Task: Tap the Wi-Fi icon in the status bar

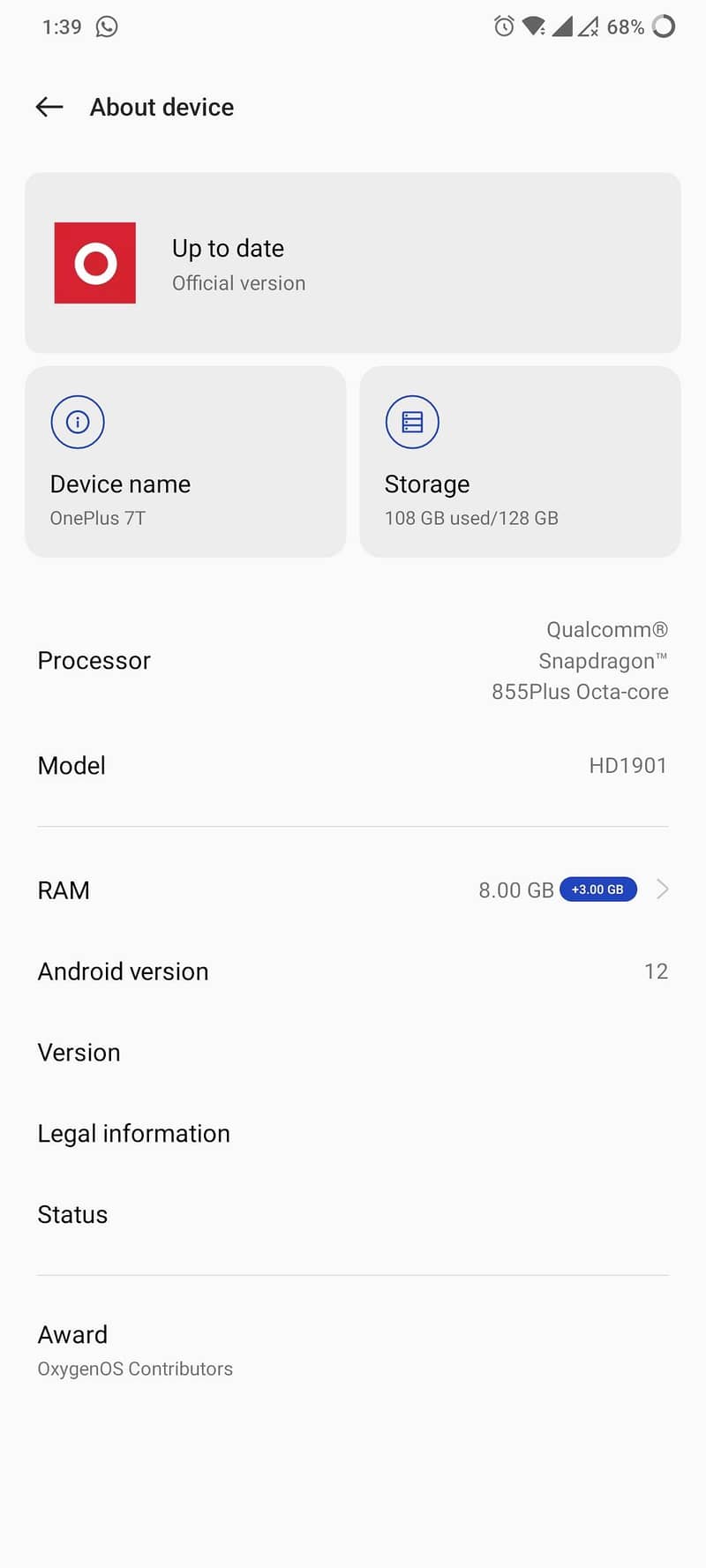Action: coord(533,26)
